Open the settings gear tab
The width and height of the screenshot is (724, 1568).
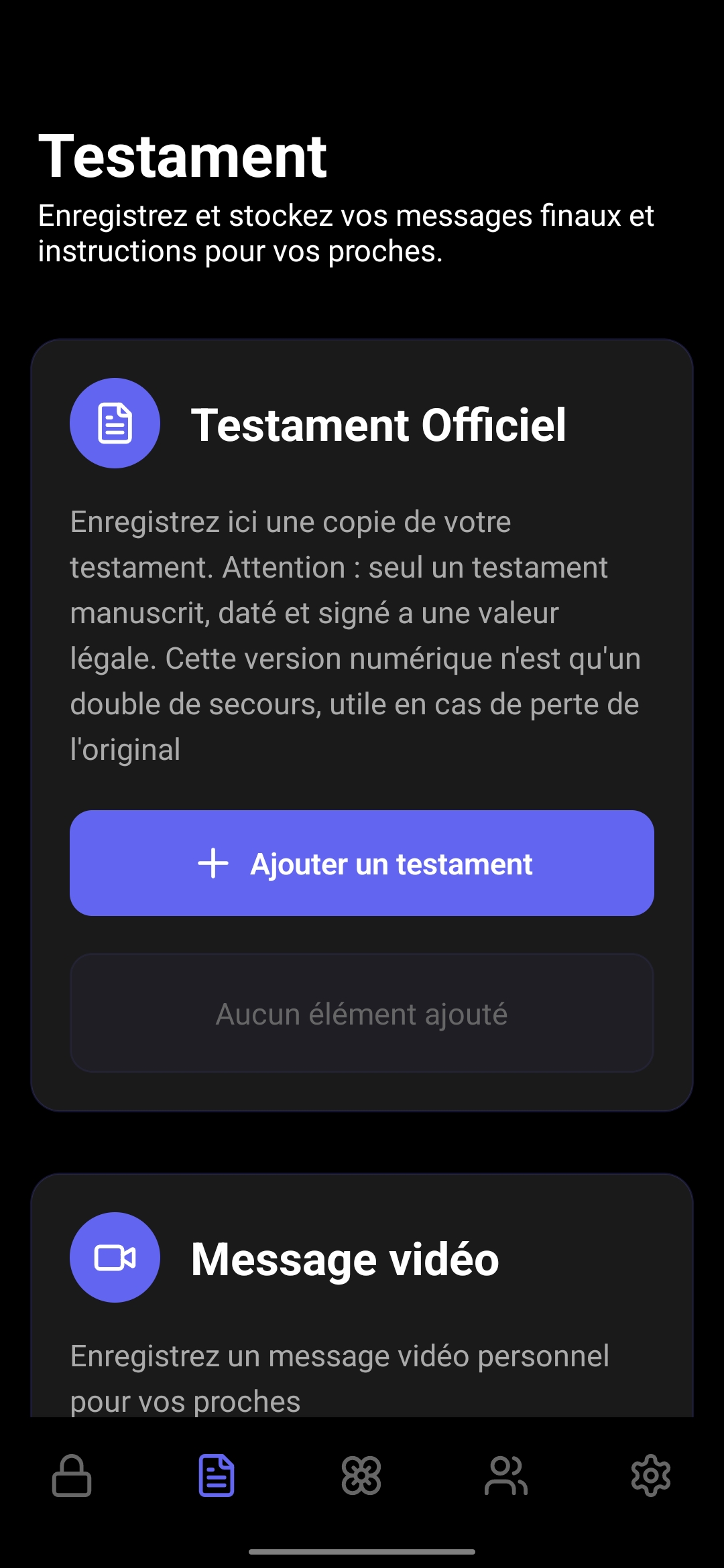651,1476
